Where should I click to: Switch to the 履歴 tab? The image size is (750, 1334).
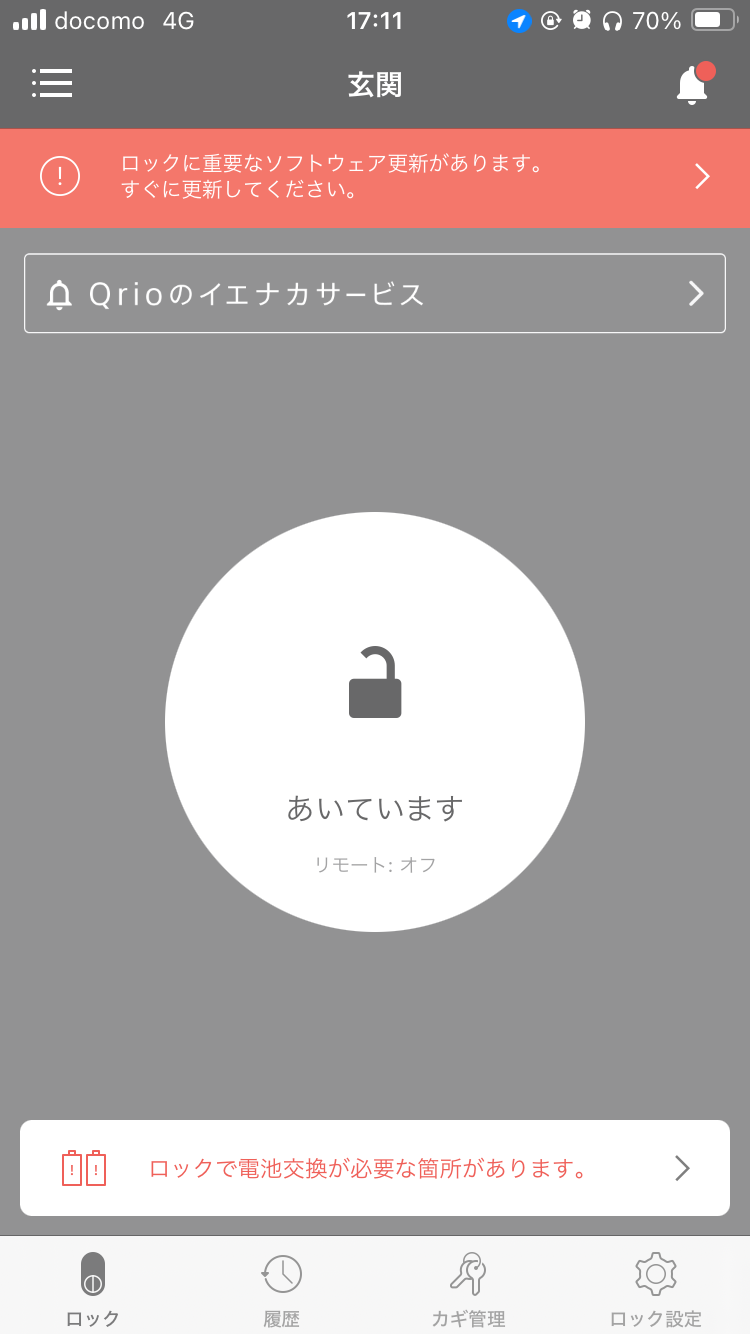tap(281, 1288)
